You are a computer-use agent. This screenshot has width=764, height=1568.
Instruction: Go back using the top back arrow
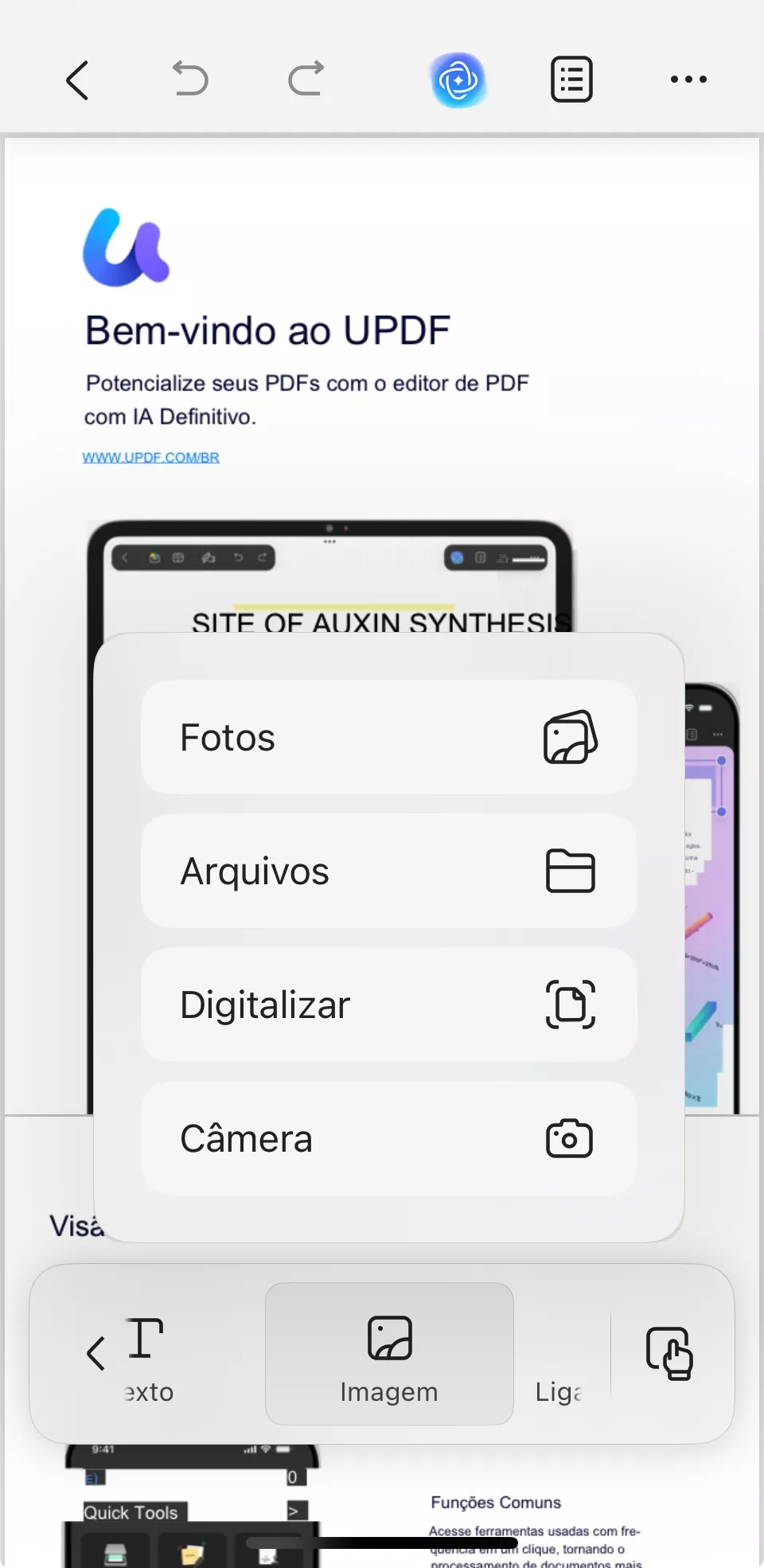[76, 80]
